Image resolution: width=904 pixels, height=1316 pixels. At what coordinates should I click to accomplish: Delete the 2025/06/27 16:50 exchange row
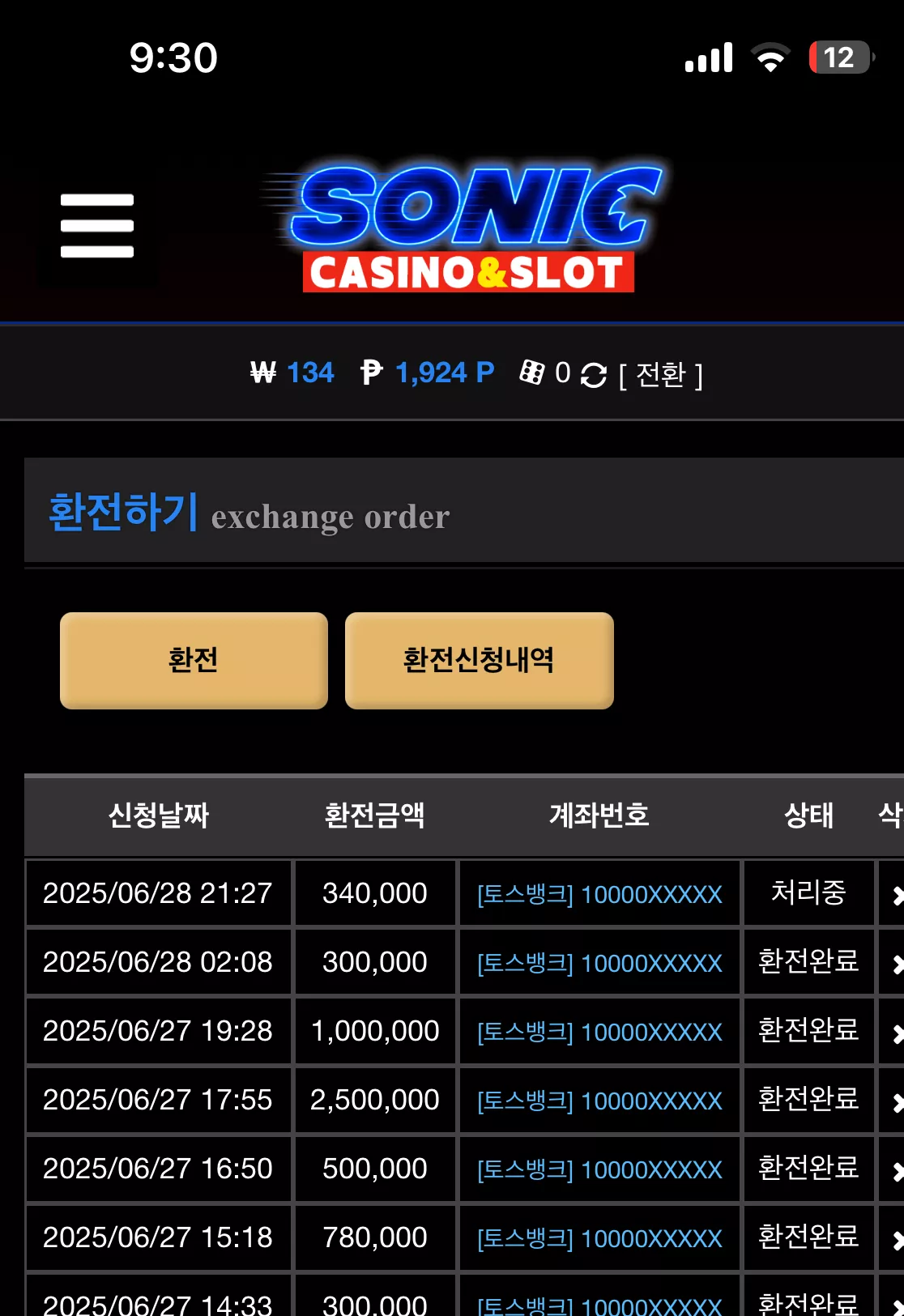[x=896, y=1169]
